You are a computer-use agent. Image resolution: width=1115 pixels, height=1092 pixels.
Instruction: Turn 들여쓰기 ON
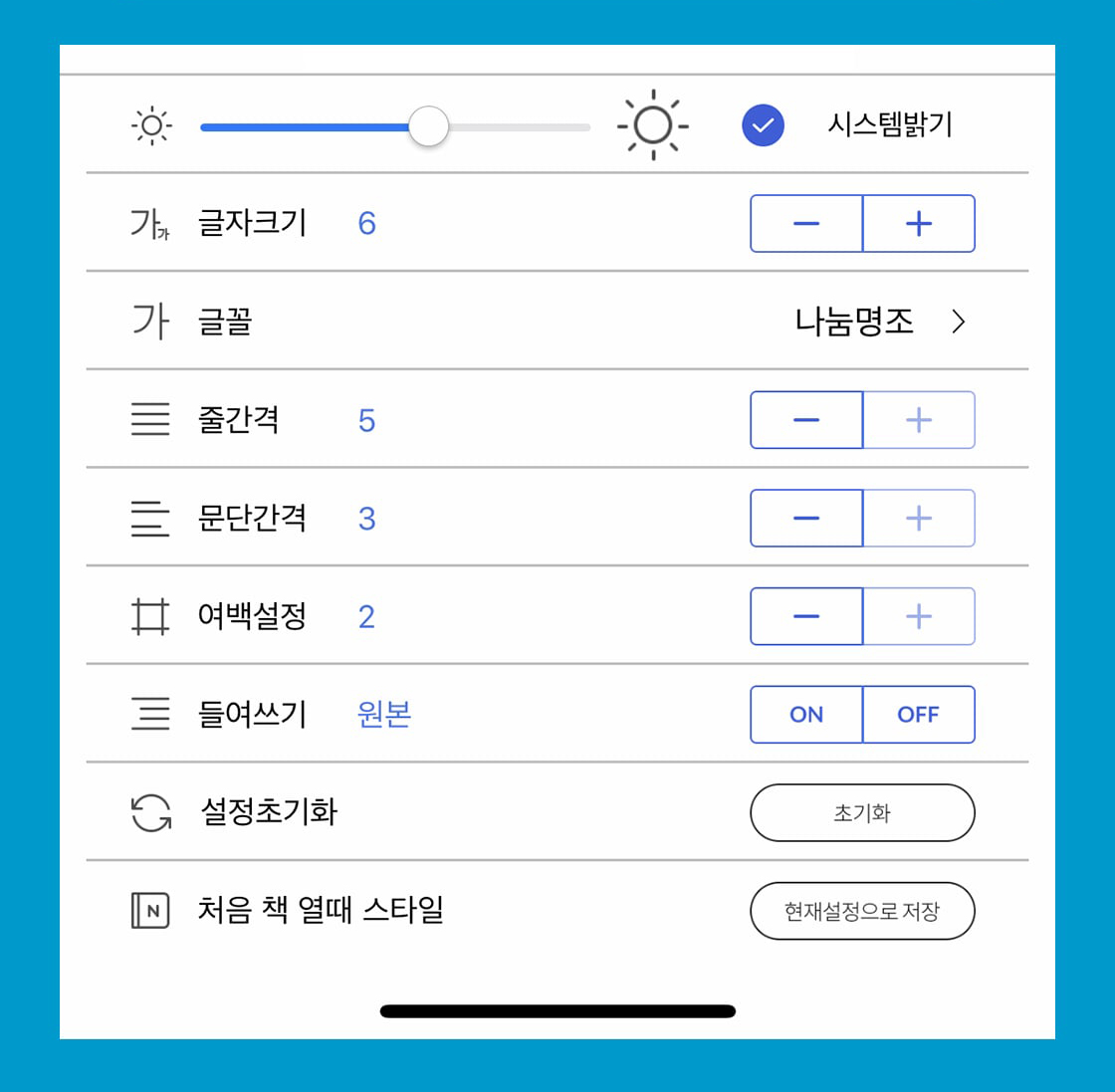[x=806, y=715]
